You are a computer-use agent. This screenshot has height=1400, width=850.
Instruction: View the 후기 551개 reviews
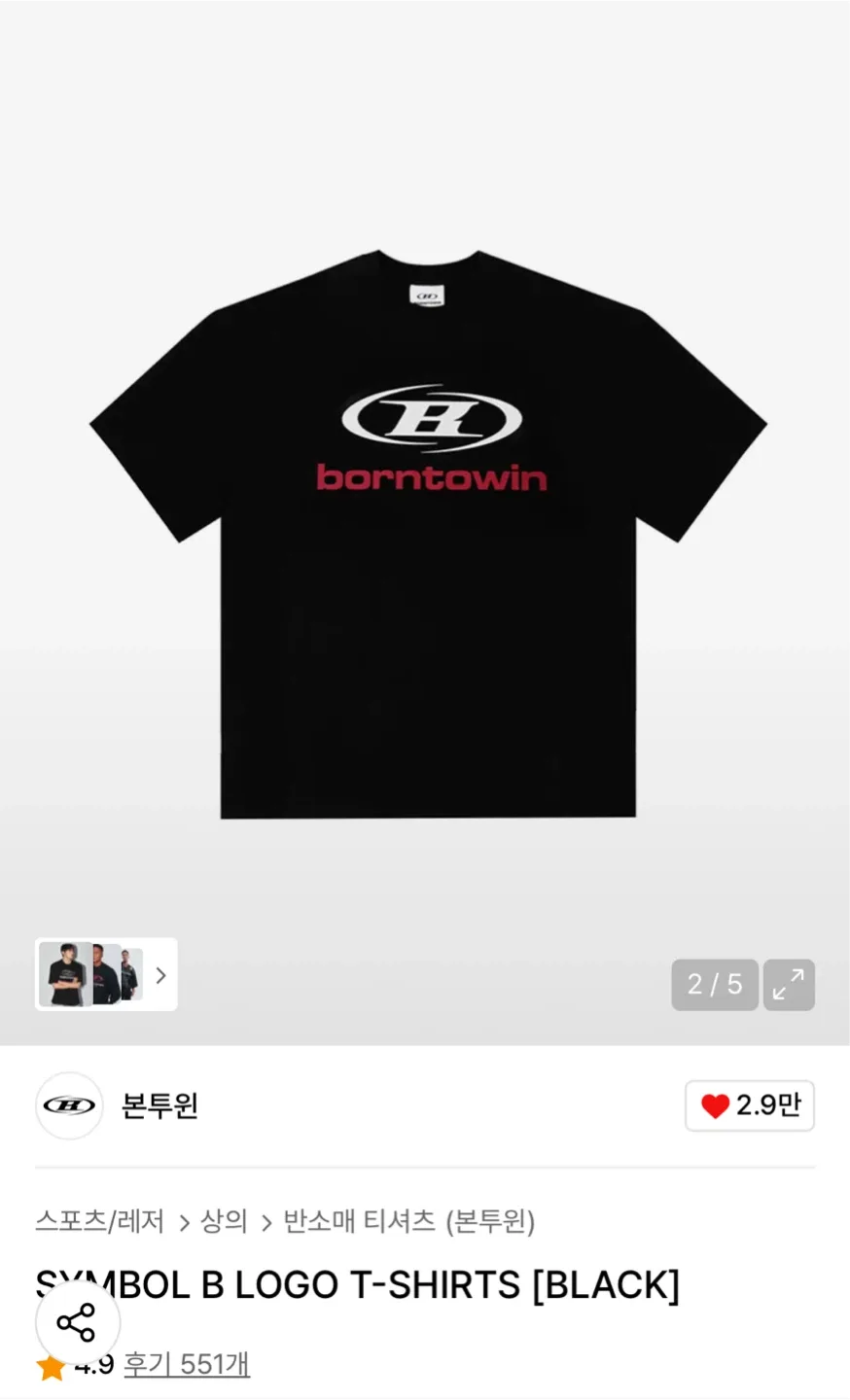[187, 1365]
